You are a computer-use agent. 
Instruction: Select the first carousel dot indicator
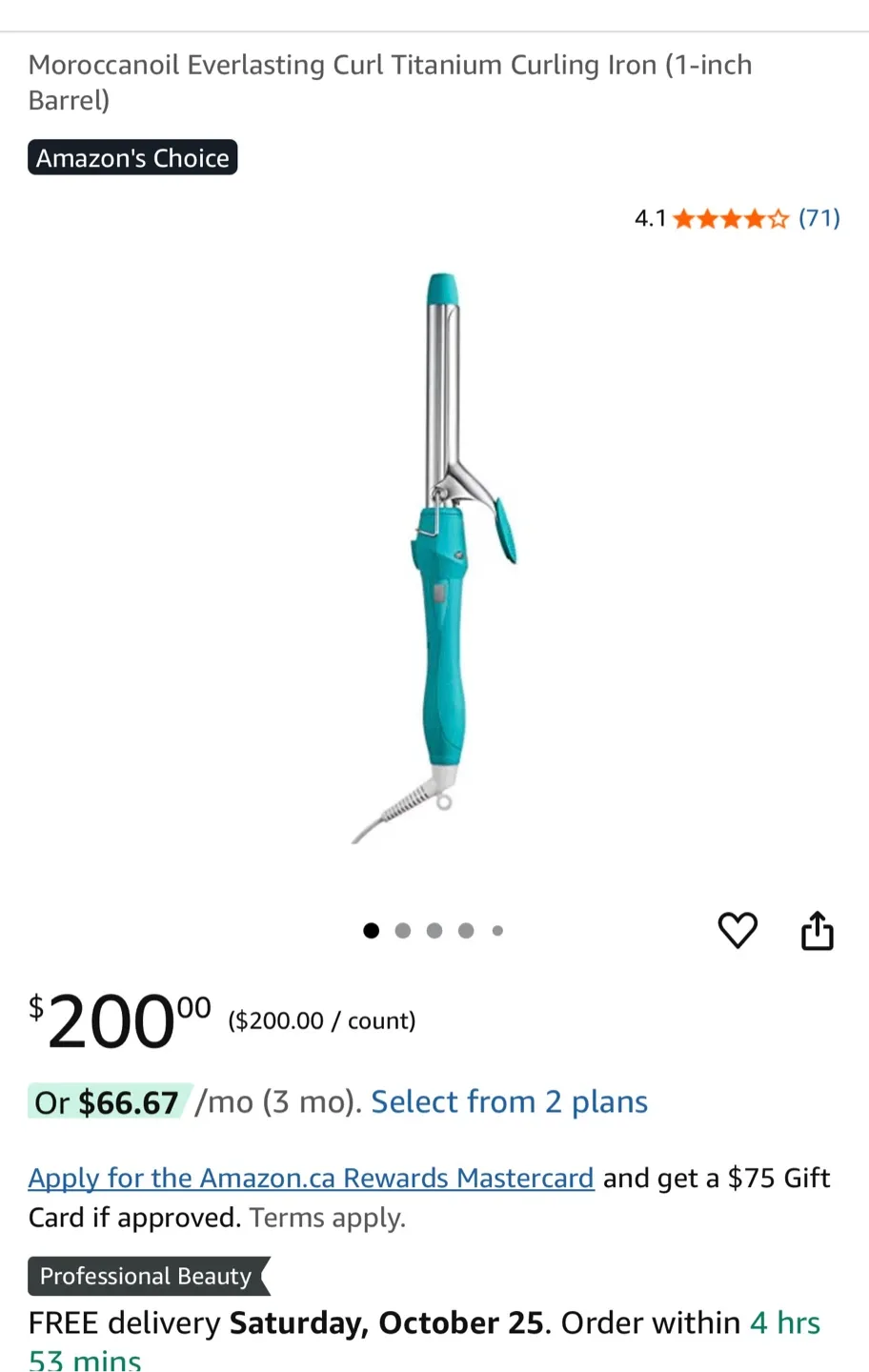pos(372,931)
